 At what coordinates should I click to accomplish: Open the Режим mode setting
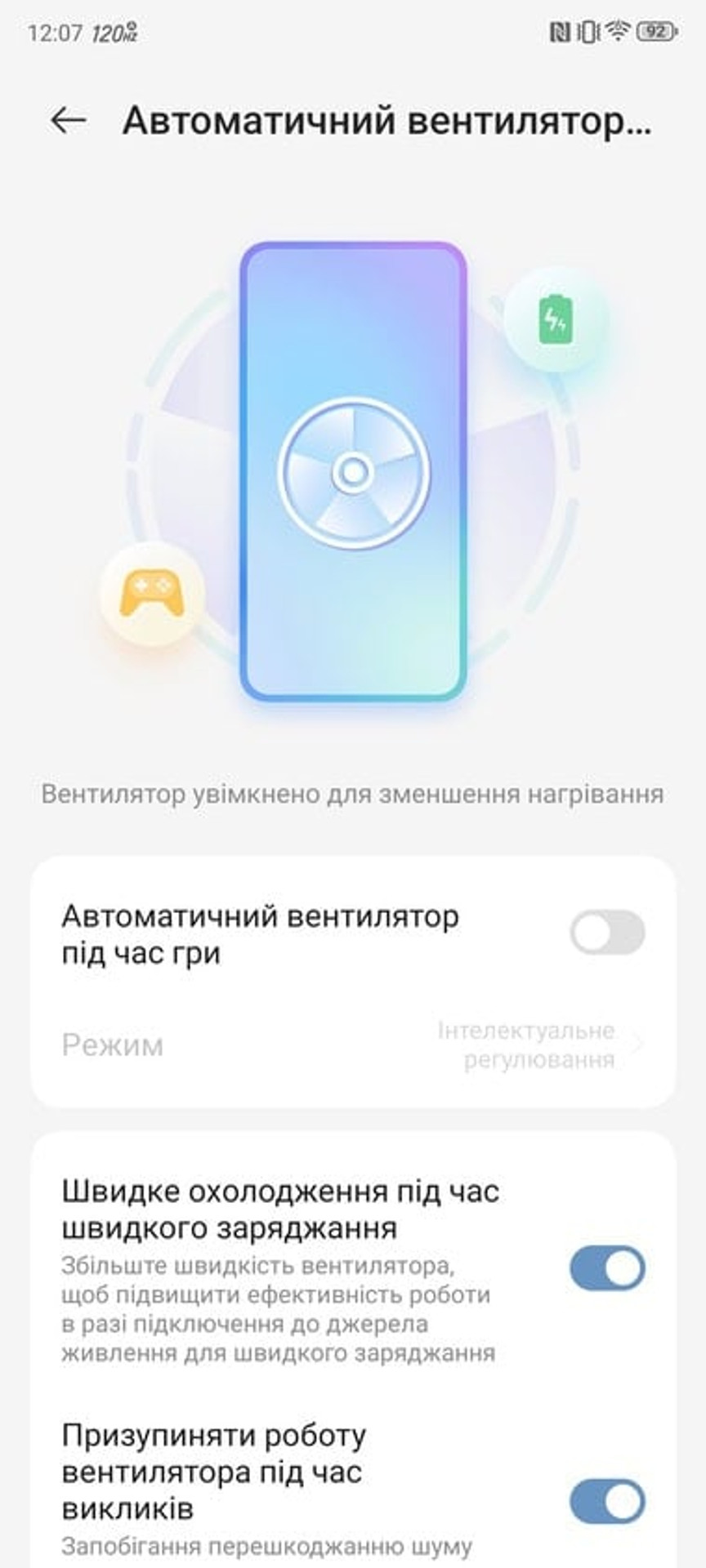351,1045
